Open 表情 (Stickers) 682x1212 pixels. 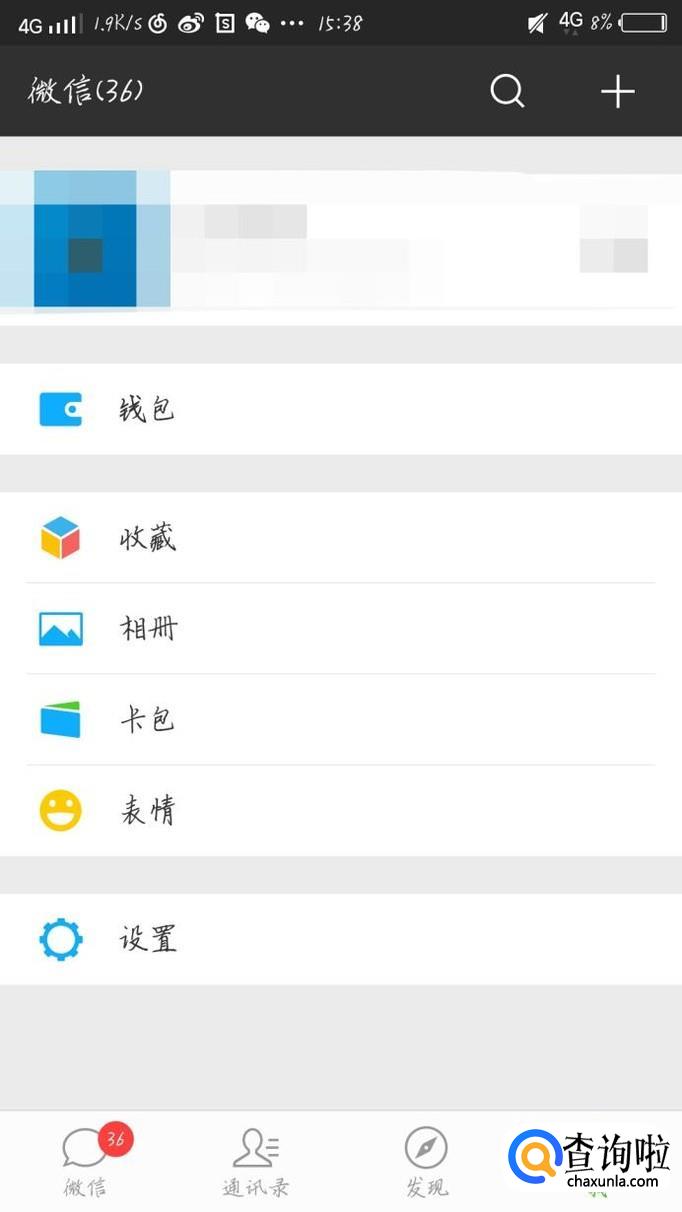(340, 810)
